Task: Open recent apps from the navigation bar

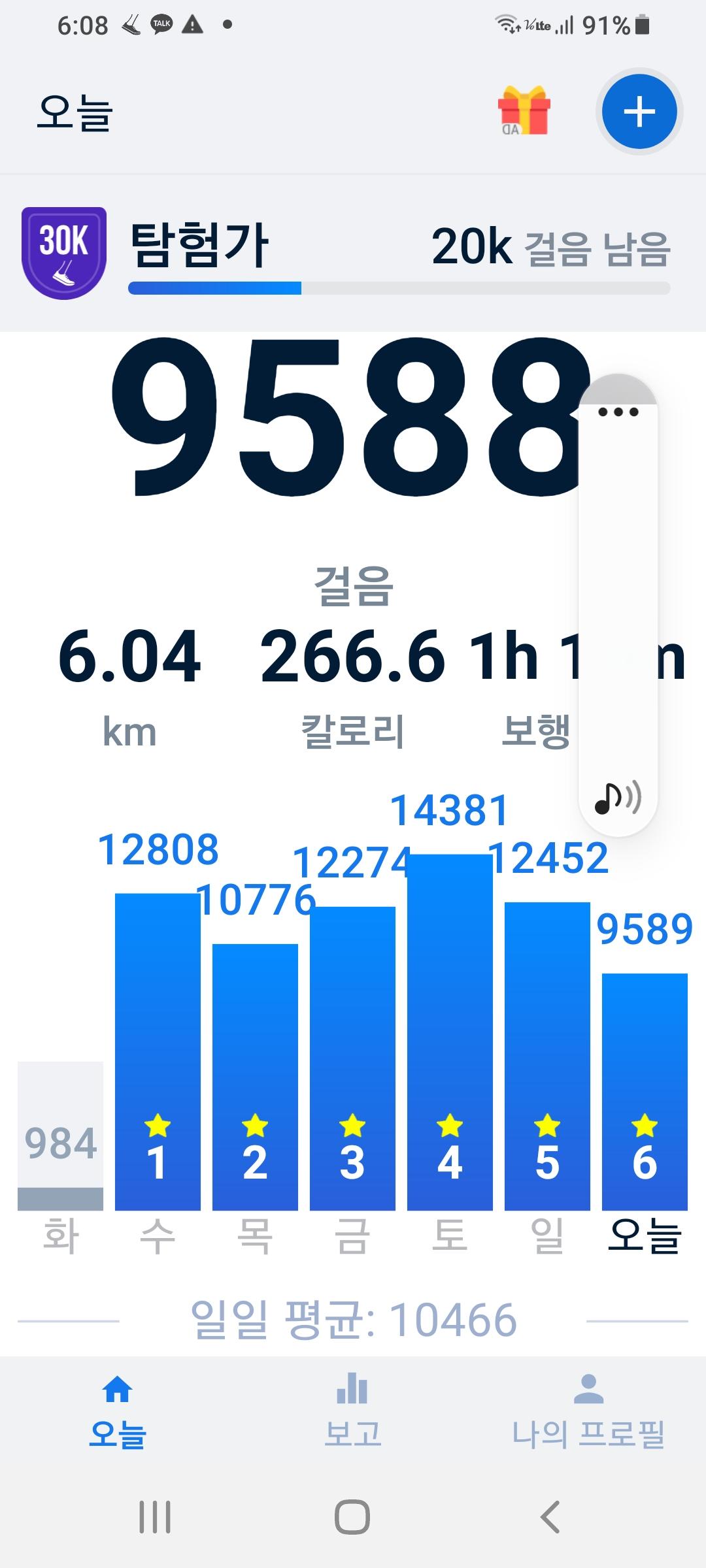Action: click(x=155, y=1516)
